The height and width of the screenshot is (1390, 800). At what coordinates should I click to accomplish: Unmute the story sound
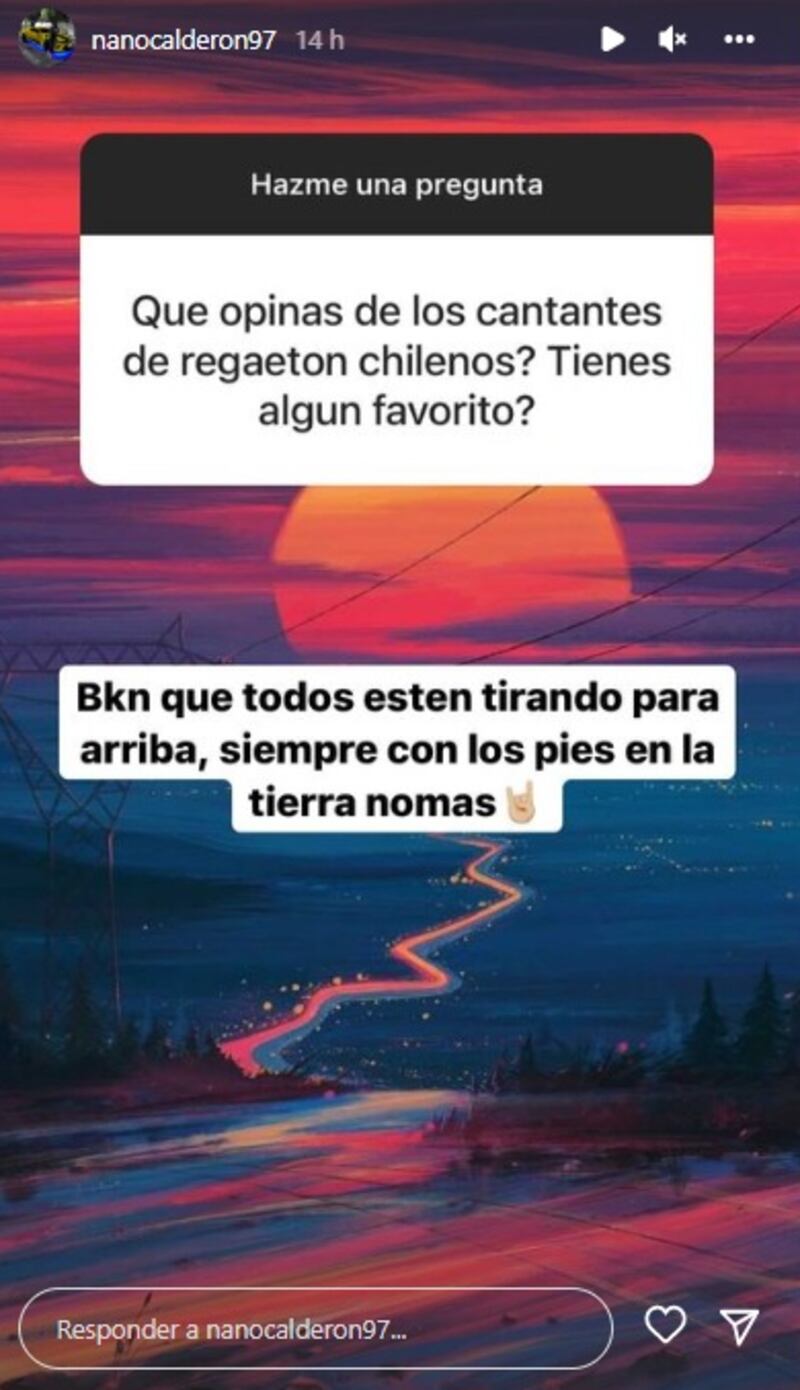[672, 39]
